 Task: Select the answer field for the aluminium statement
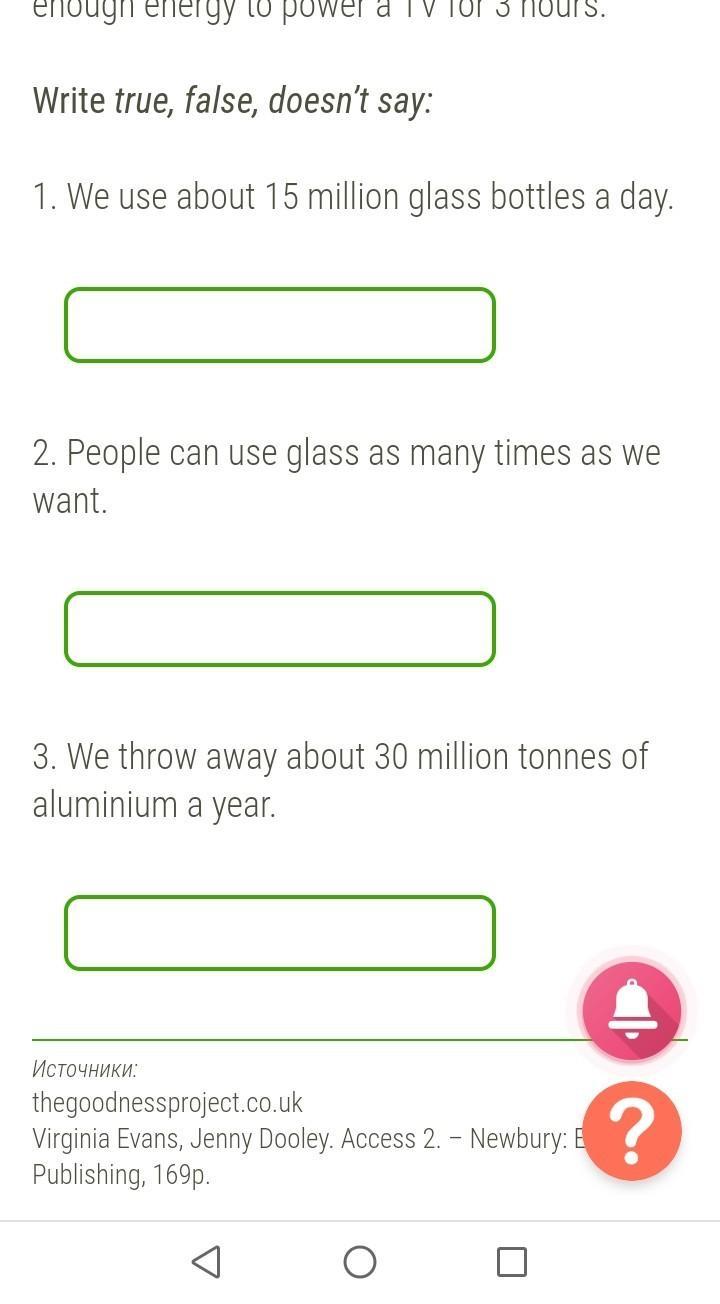[x=280, y=933]
